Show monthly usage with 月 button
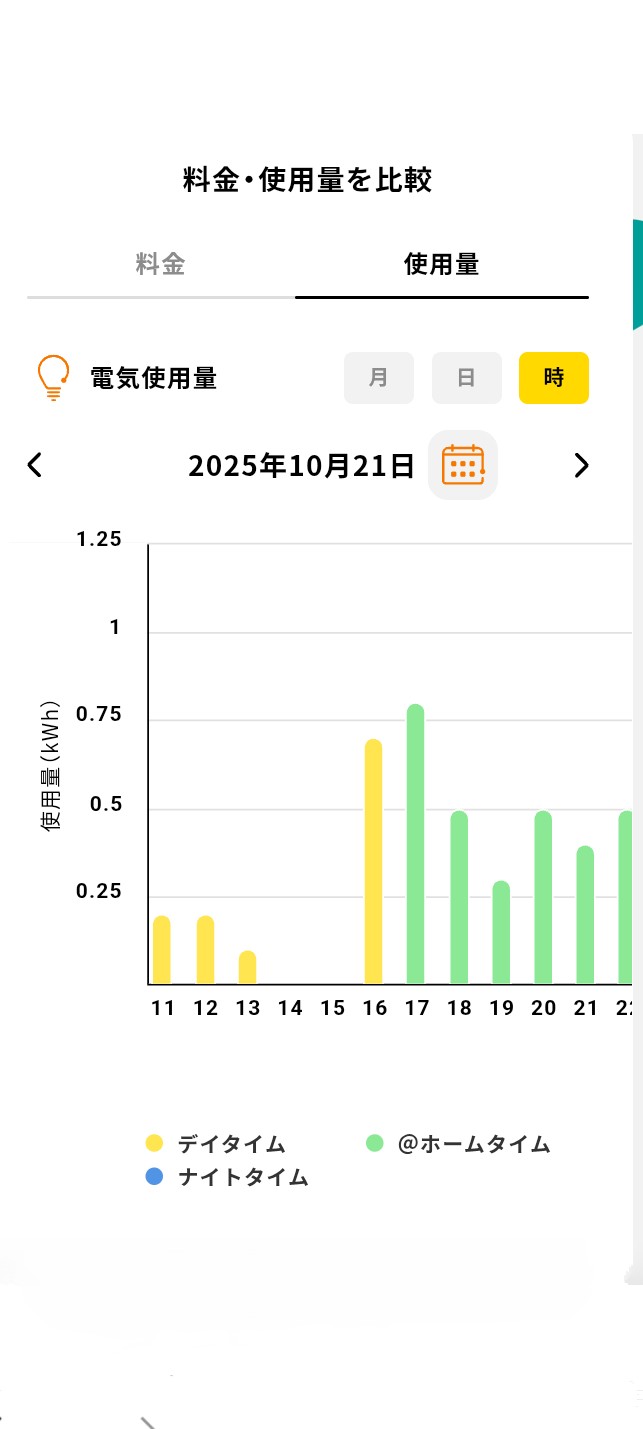Image resolution: width=643 pixels, height=1429 pixels. [378, 378]
